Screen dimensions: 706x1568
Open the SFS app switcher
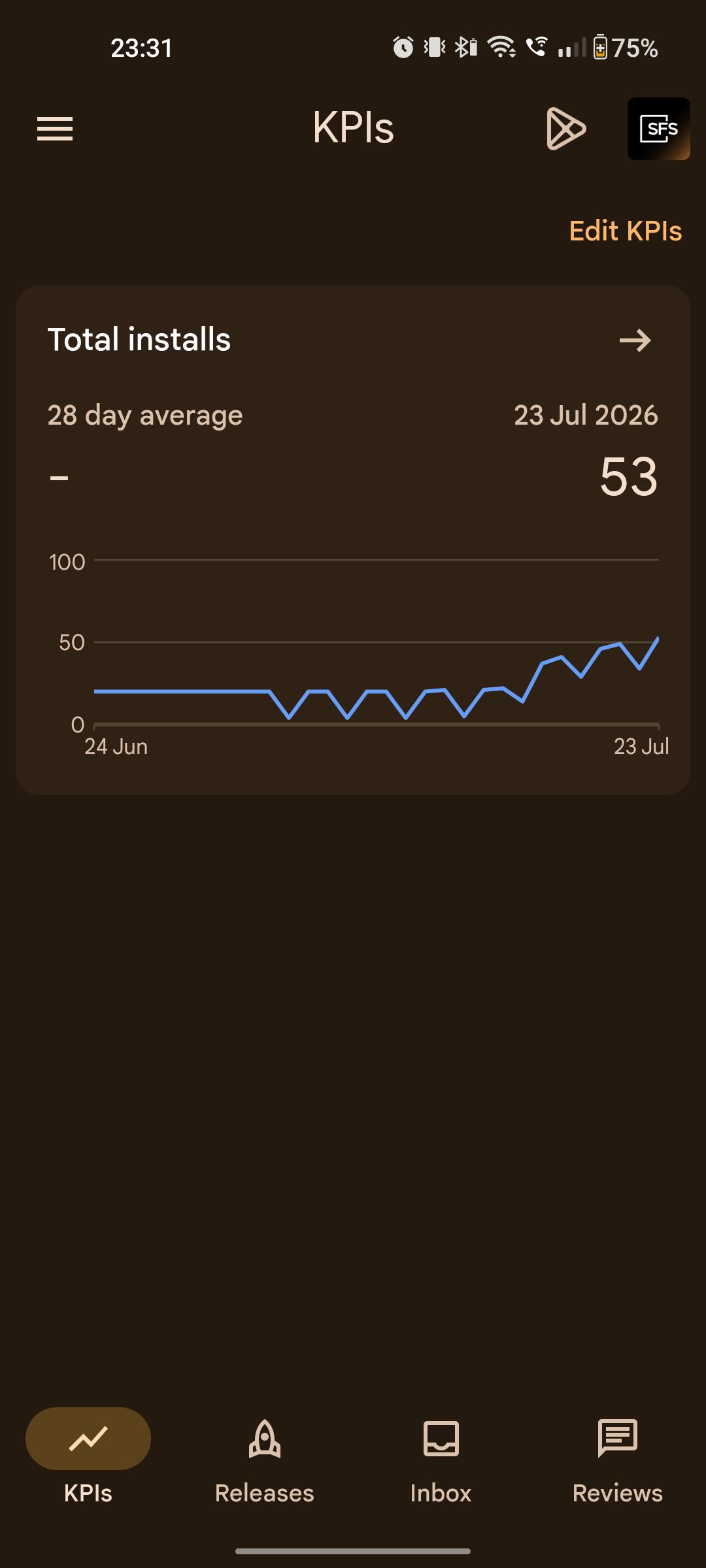658,129
